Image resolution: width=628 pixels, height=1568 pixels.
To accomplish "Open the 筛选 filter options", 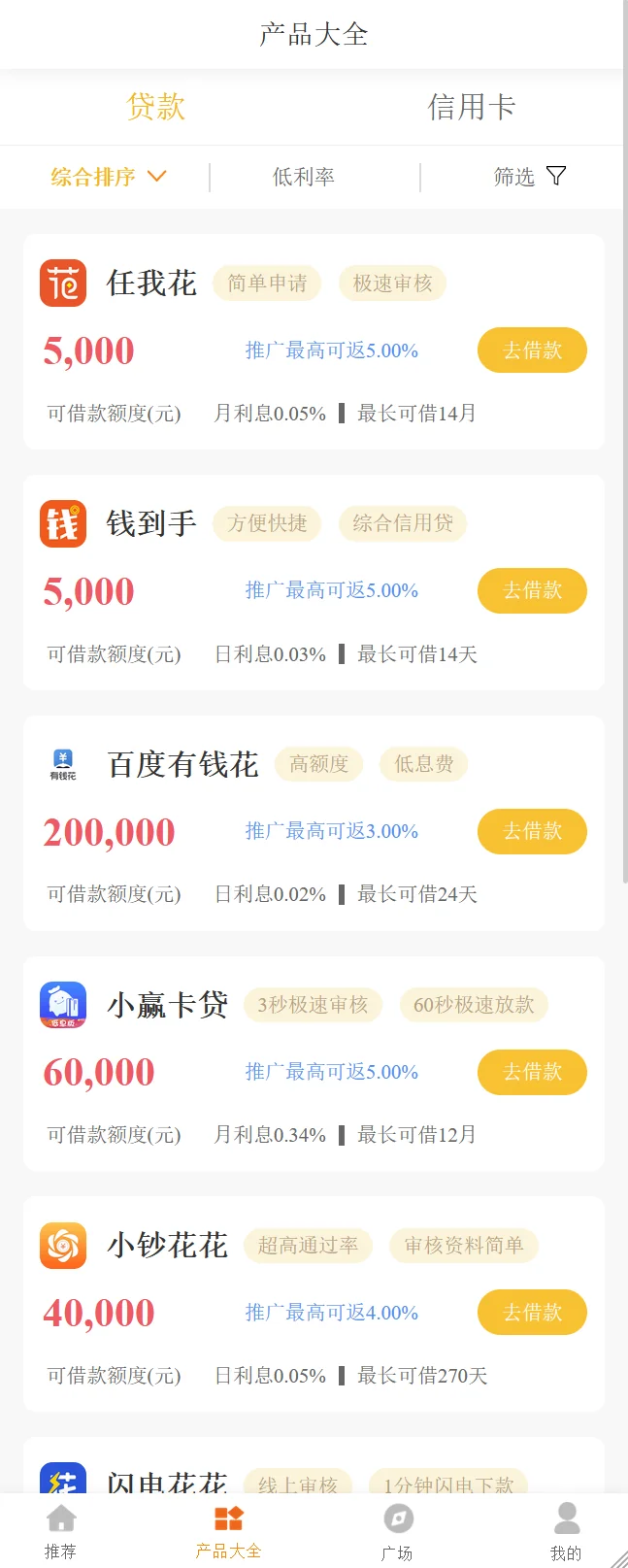I will 529,177.
